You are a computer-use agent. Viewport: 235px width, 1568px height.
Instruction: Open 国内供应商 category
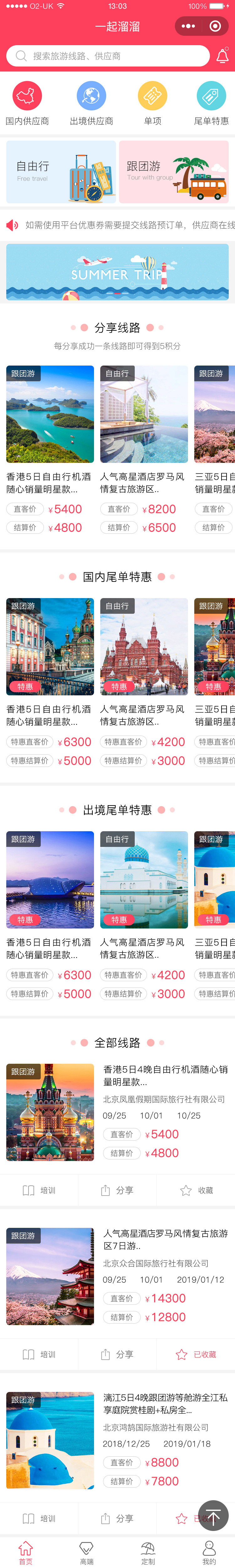click(27, 104)
